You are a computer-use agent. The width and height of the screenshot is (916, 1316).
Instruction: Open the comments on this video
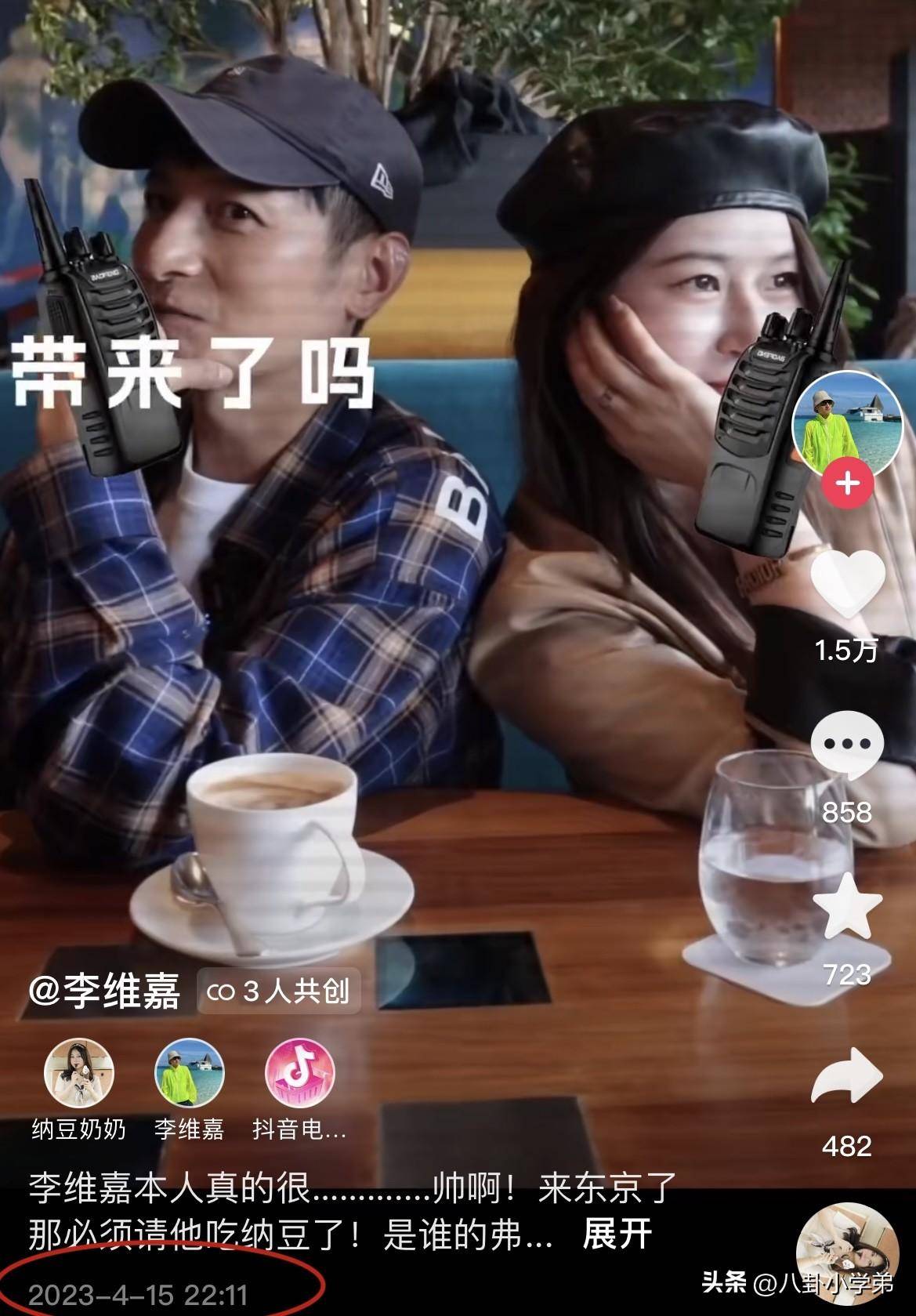pyautogui.click(x=846, y=745)
